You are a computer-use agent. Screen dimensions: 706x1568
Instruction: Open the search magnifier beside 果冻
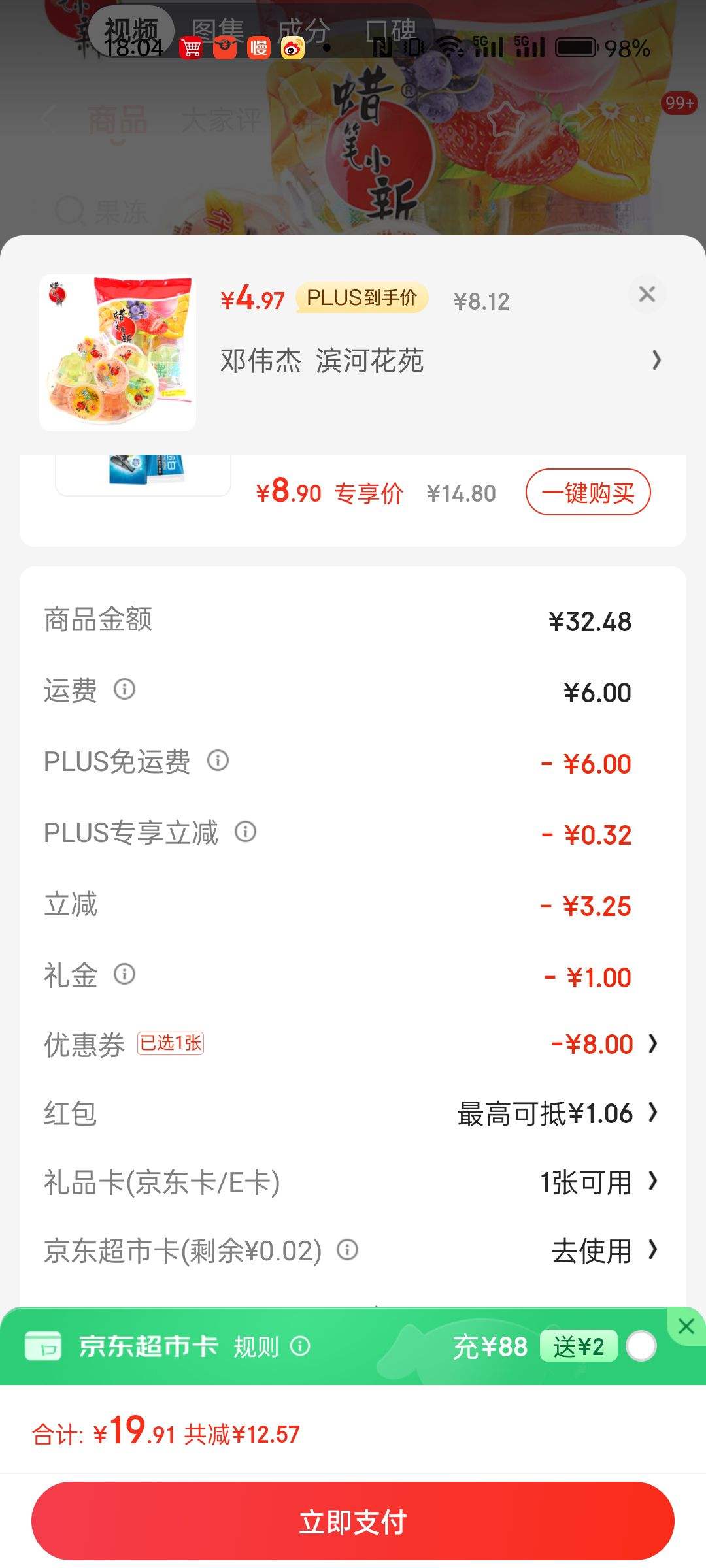coord(70,210)
